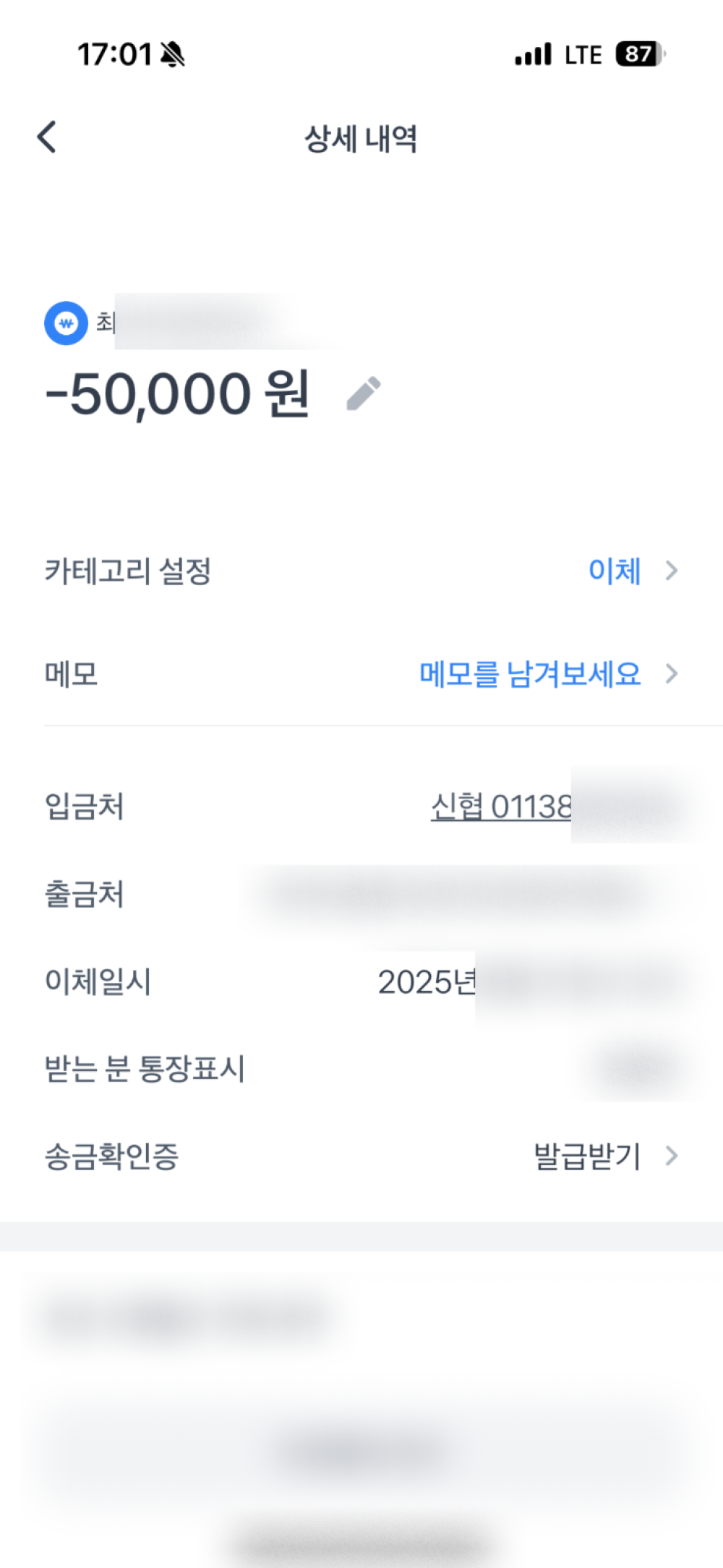Edit the transaction amount with pencil icon
Screen dimensions: 723x1568
pyautogui.click(x=364, y=394)
